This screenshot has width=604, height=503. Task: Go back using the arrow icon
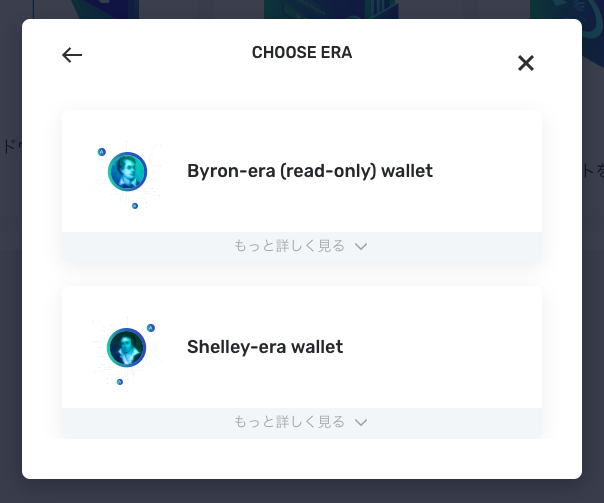pyautogui.click(x=72, y=55)
